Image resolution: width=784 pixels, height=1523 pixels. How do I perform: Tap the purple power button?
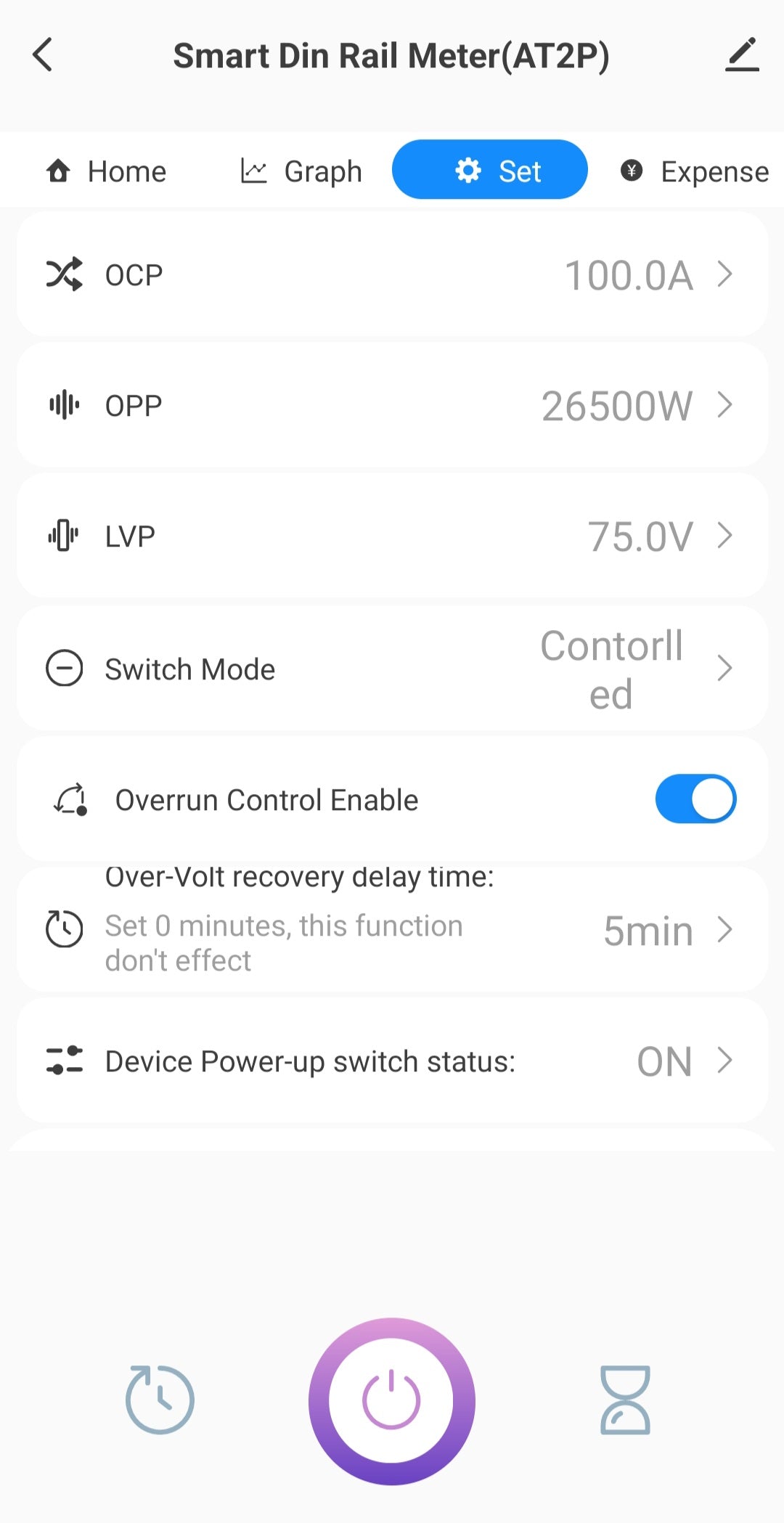click(392, 1400)
